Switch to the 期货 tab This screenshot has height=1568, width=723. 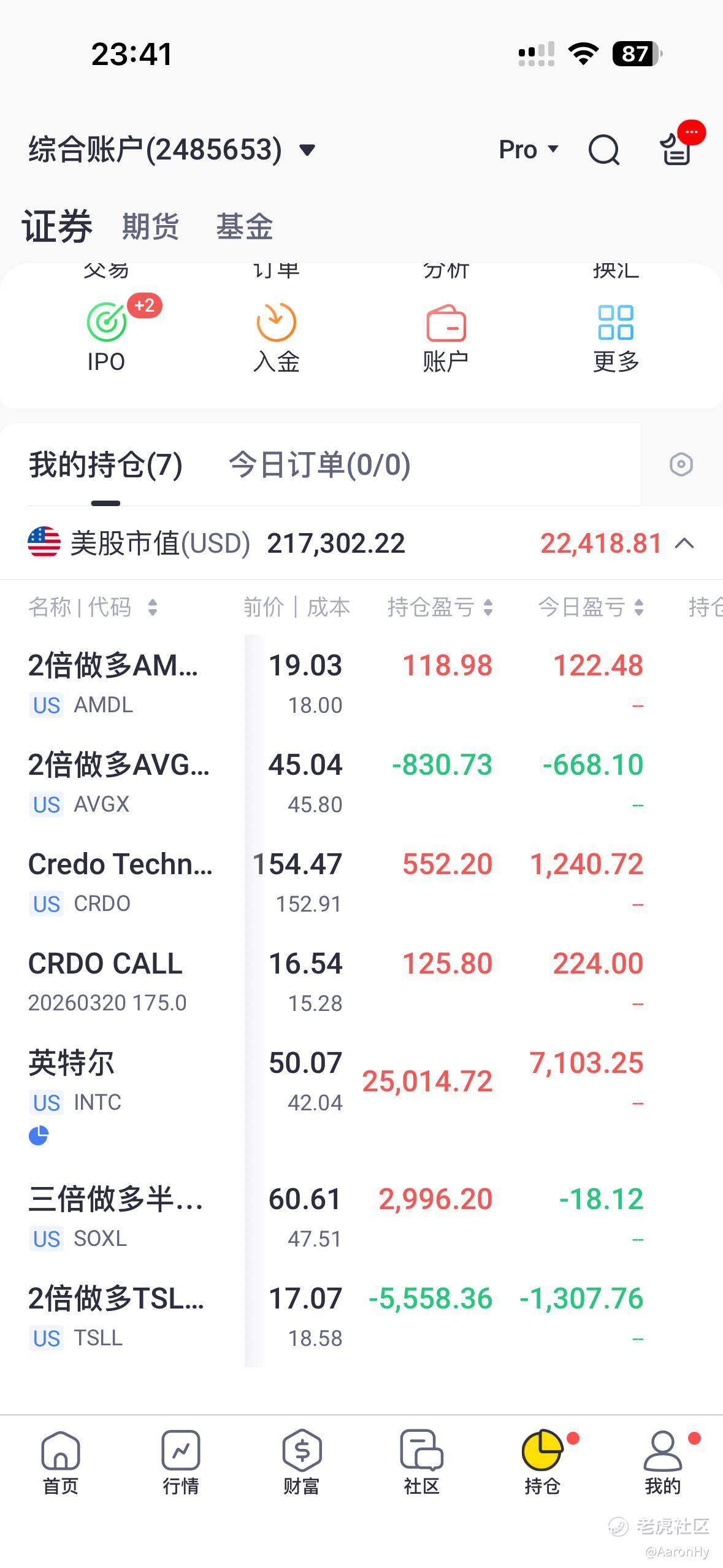[x=150, y=226]
